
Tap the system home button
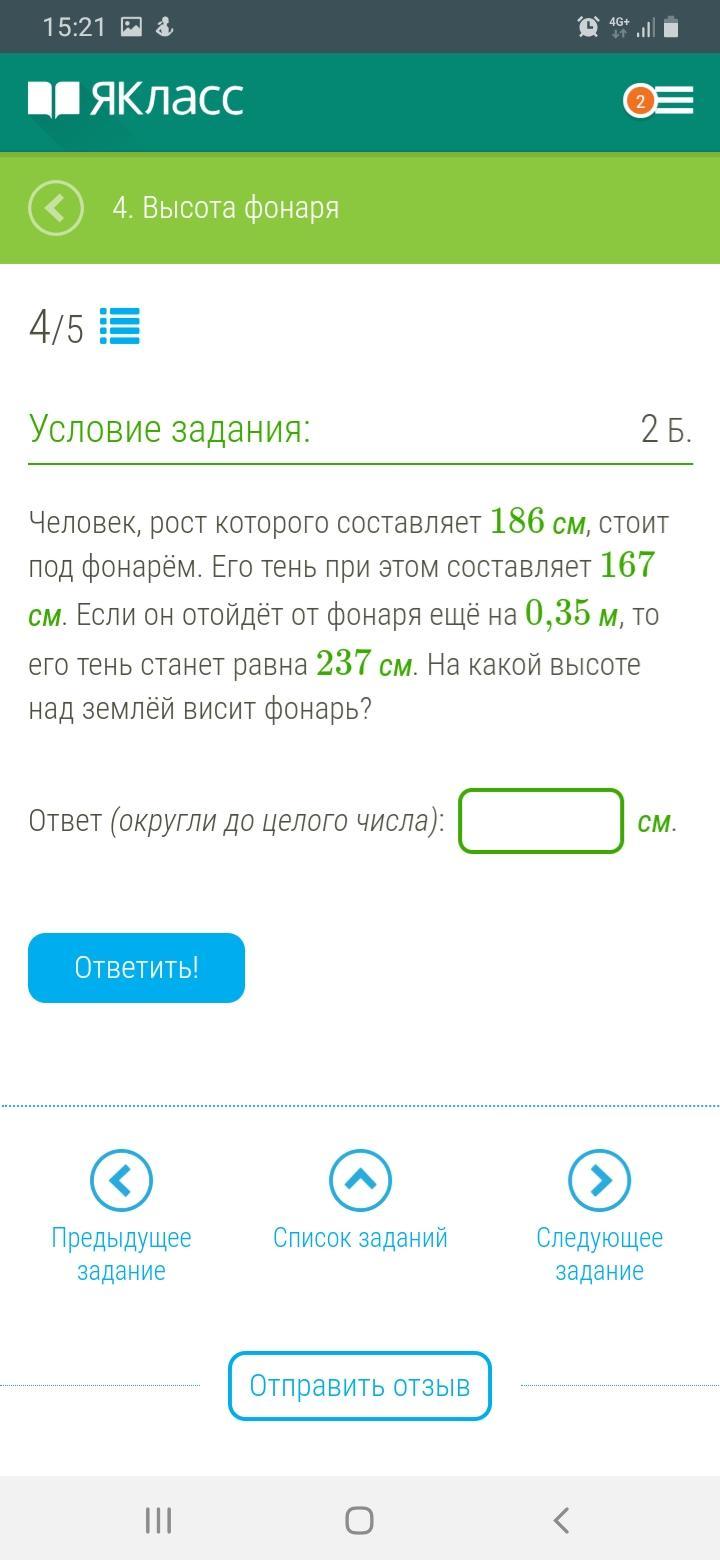(x=359, y=1521)
